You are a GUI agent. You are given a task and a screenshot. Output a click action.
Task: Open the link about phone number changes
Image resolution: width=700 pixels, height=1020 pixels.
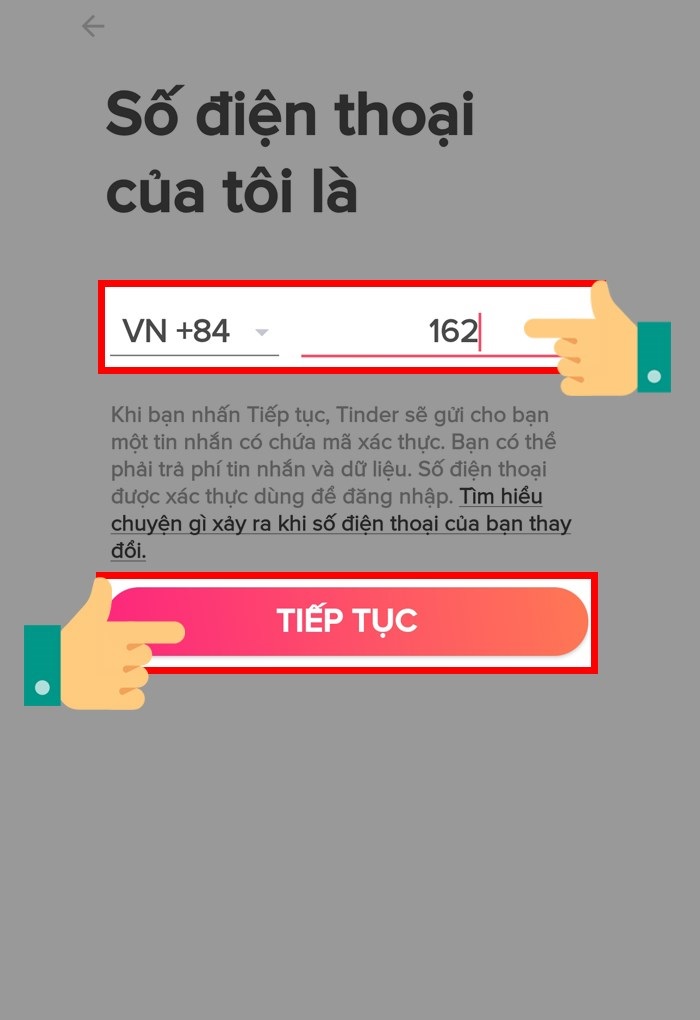(340, 524)
